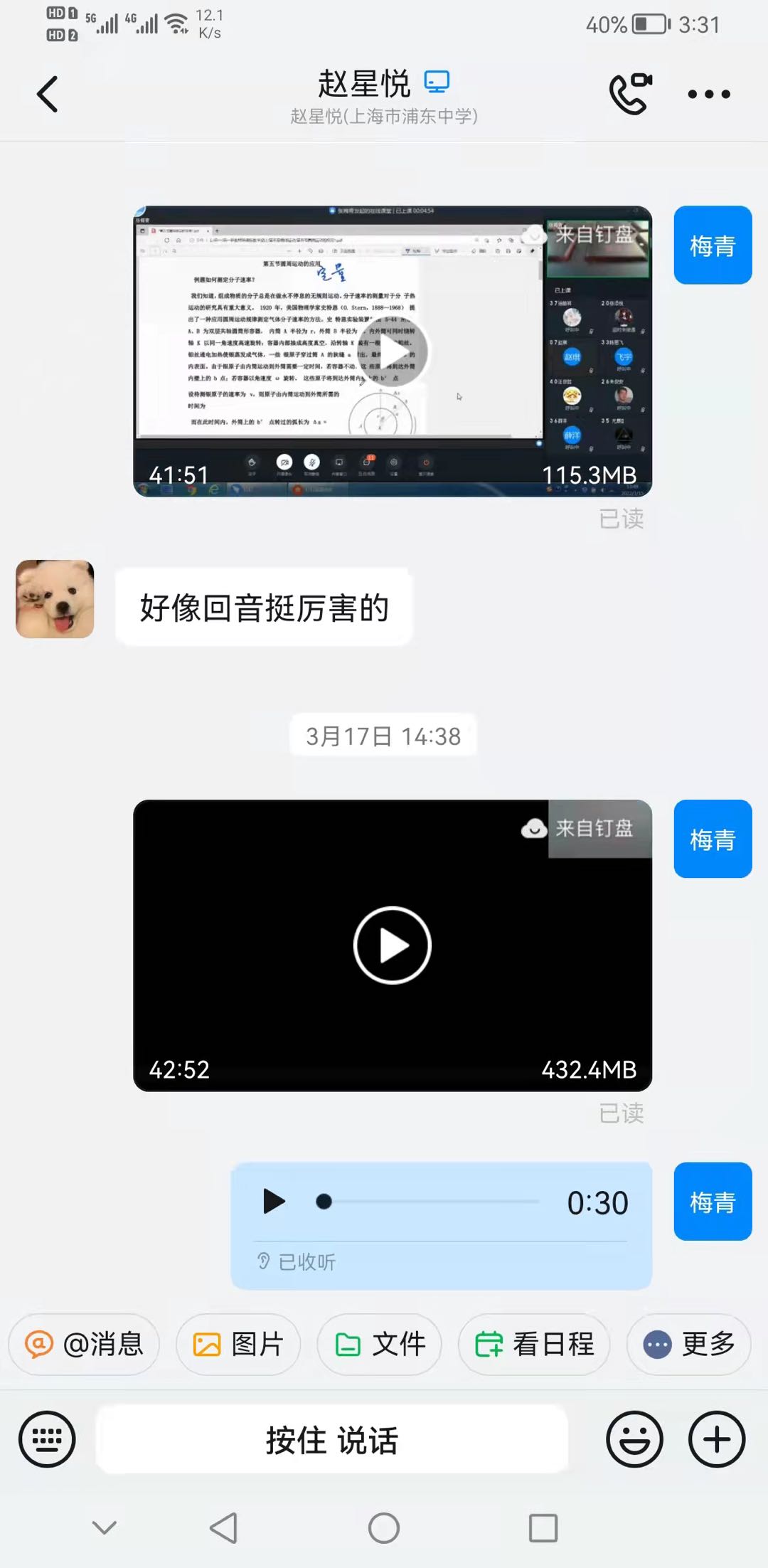Play the 42:52 video of 432.4MB
This screenshot has height=1568, width=768.
(393, 945)
